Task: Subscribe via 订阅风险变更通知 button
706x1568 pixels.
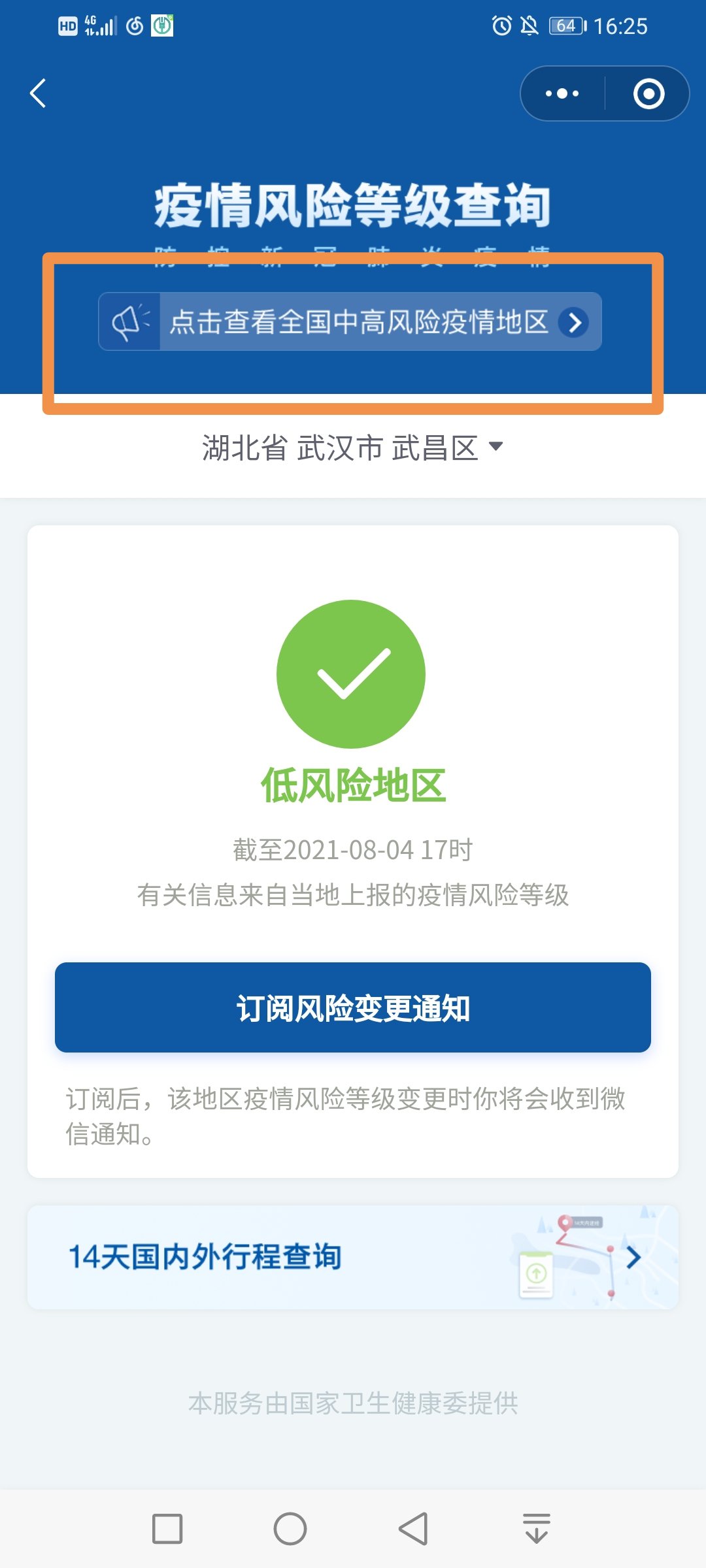Action: (353, 1007)
